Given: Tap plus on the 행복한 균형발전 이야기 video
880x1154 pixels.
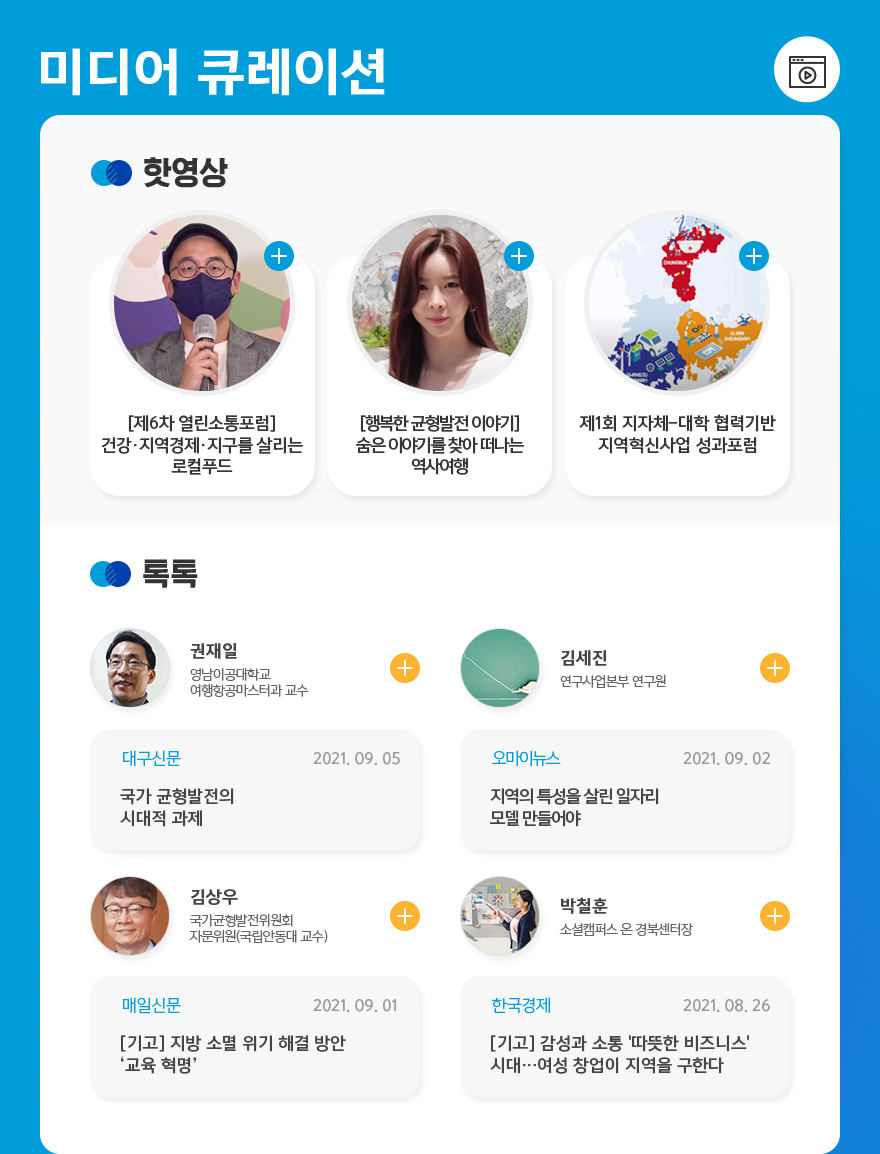Looking at the screenshot, I should (518, 256).
